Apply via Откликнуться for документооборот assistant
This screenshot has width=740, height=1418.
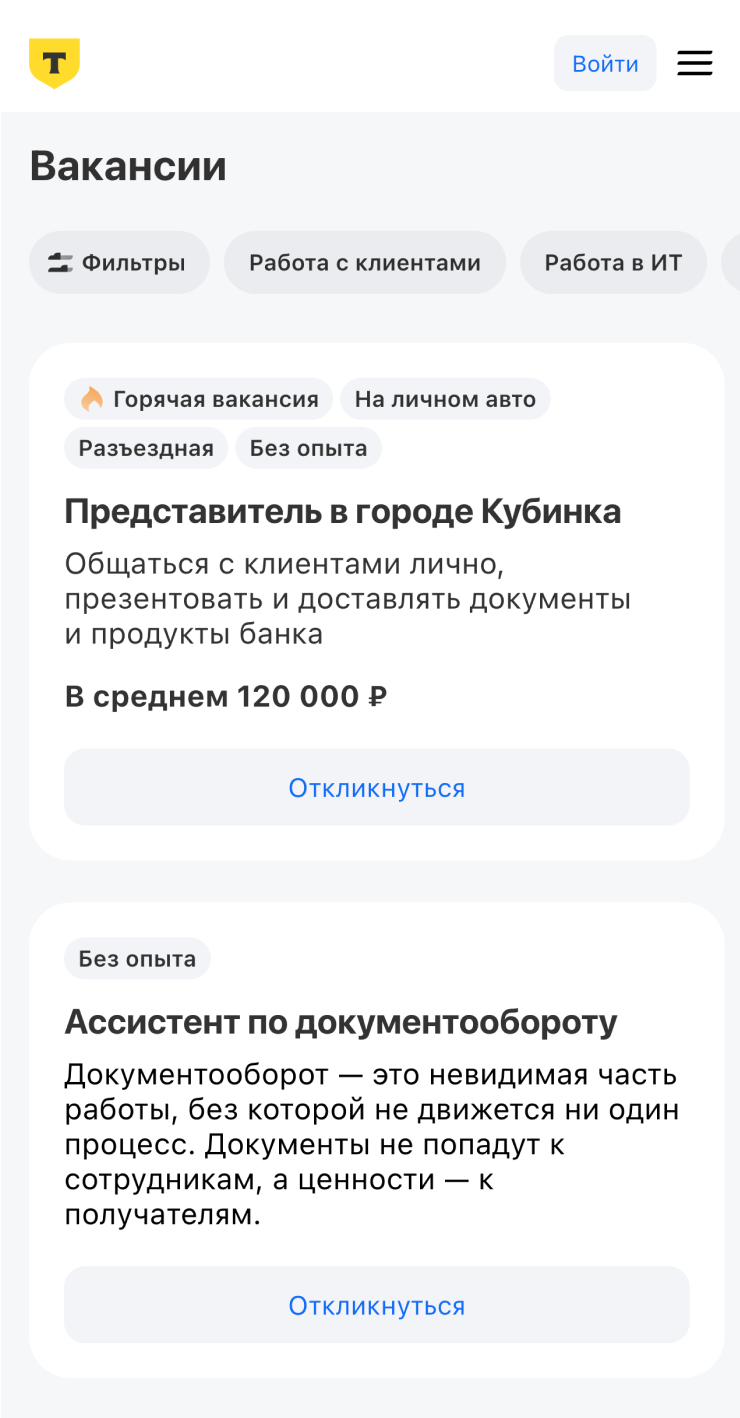[376, 1305]
